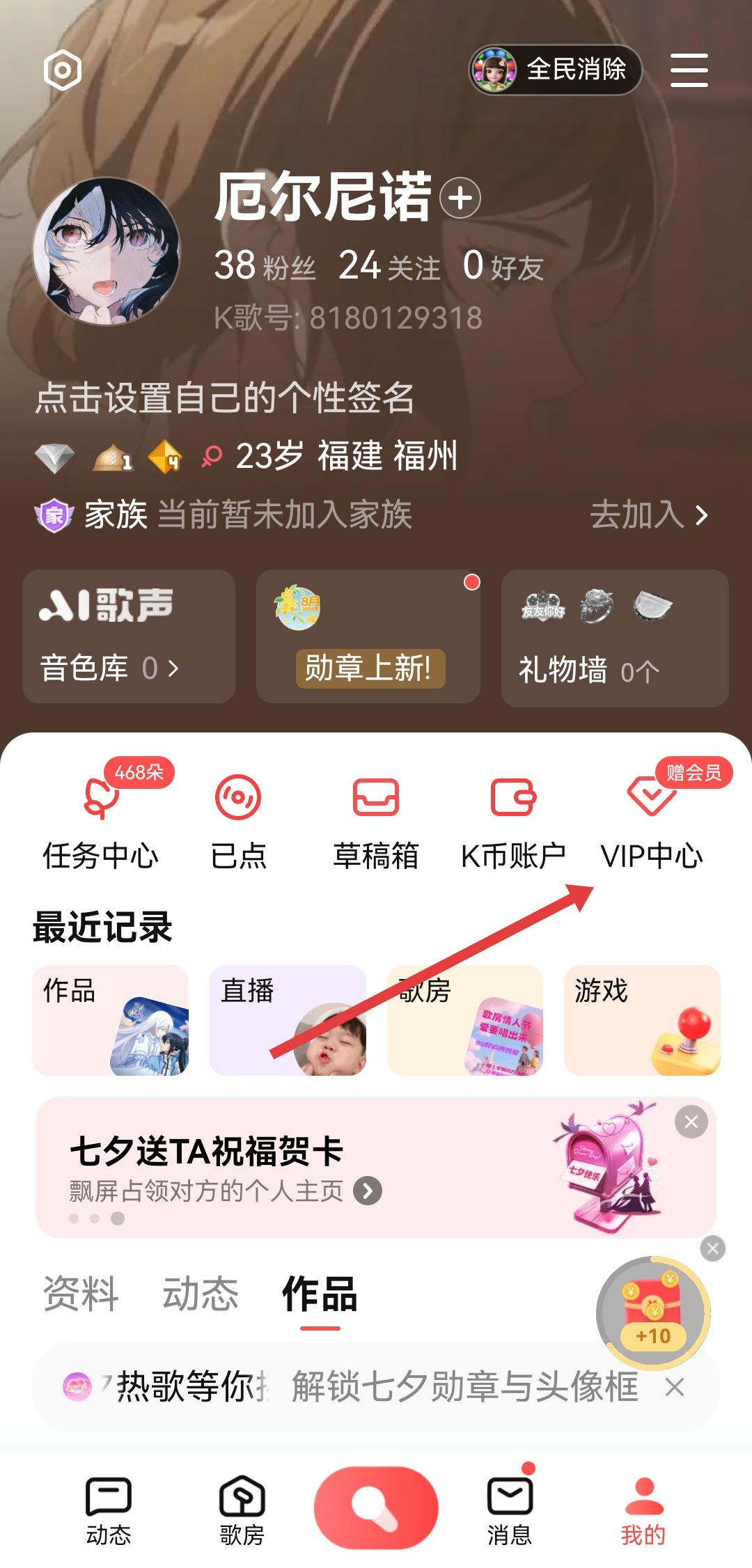Open the AI歌声 音色库 card
Viewport: 752px width, 1568px height.
[128, 636]
